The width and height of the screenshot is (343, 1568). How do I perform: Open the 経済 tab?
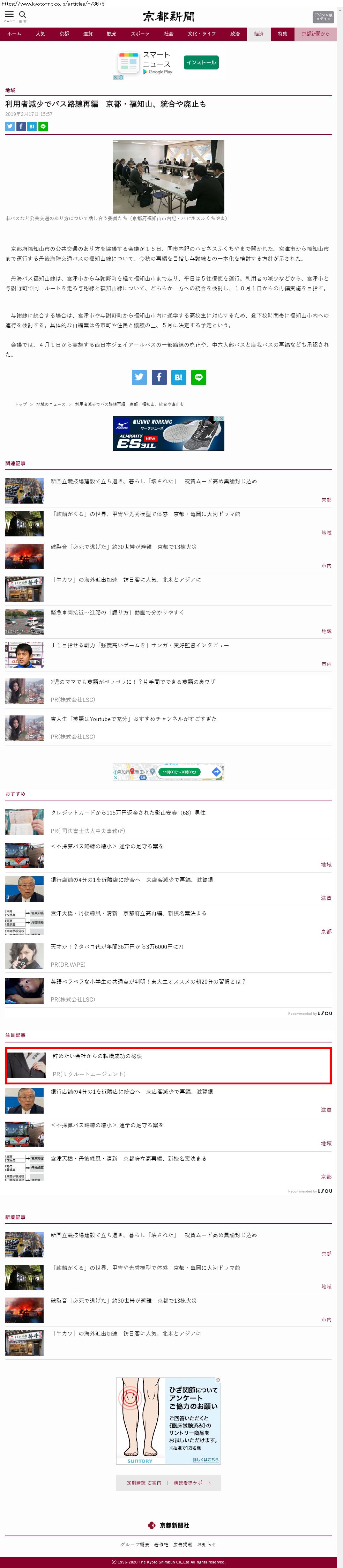pyautogui.click(x=259, y=34)
